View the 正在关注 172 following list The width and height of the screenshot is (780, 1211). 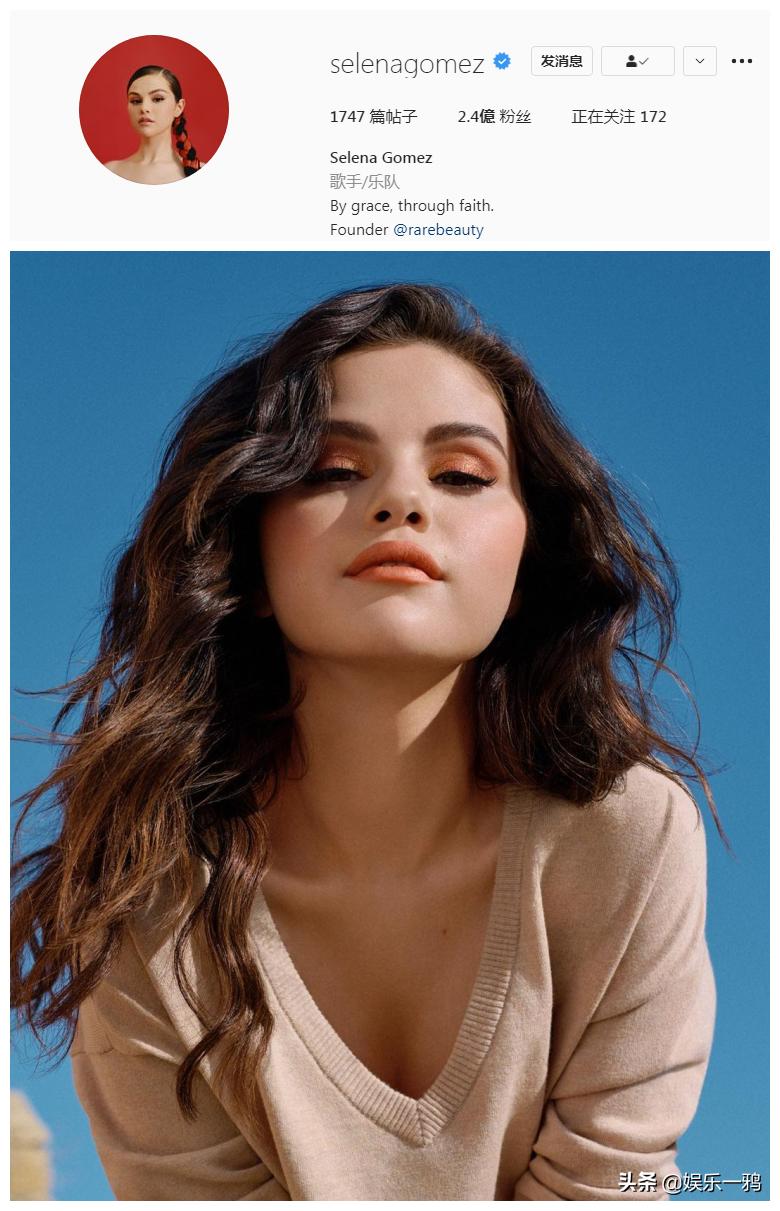(x=618, y=117)
